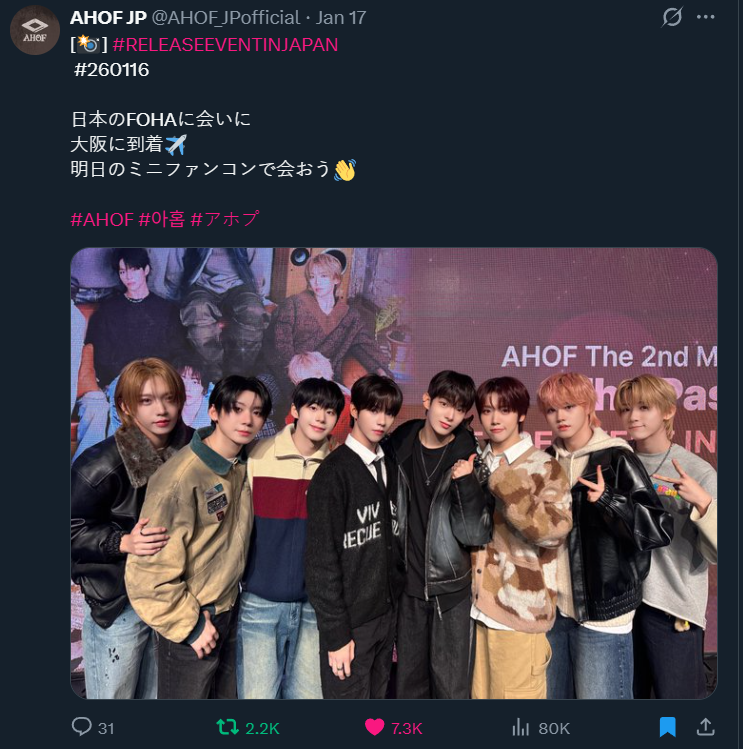Open the #아홉 hashtag
This screenshot has height=749, width=743.
point(161,219)
